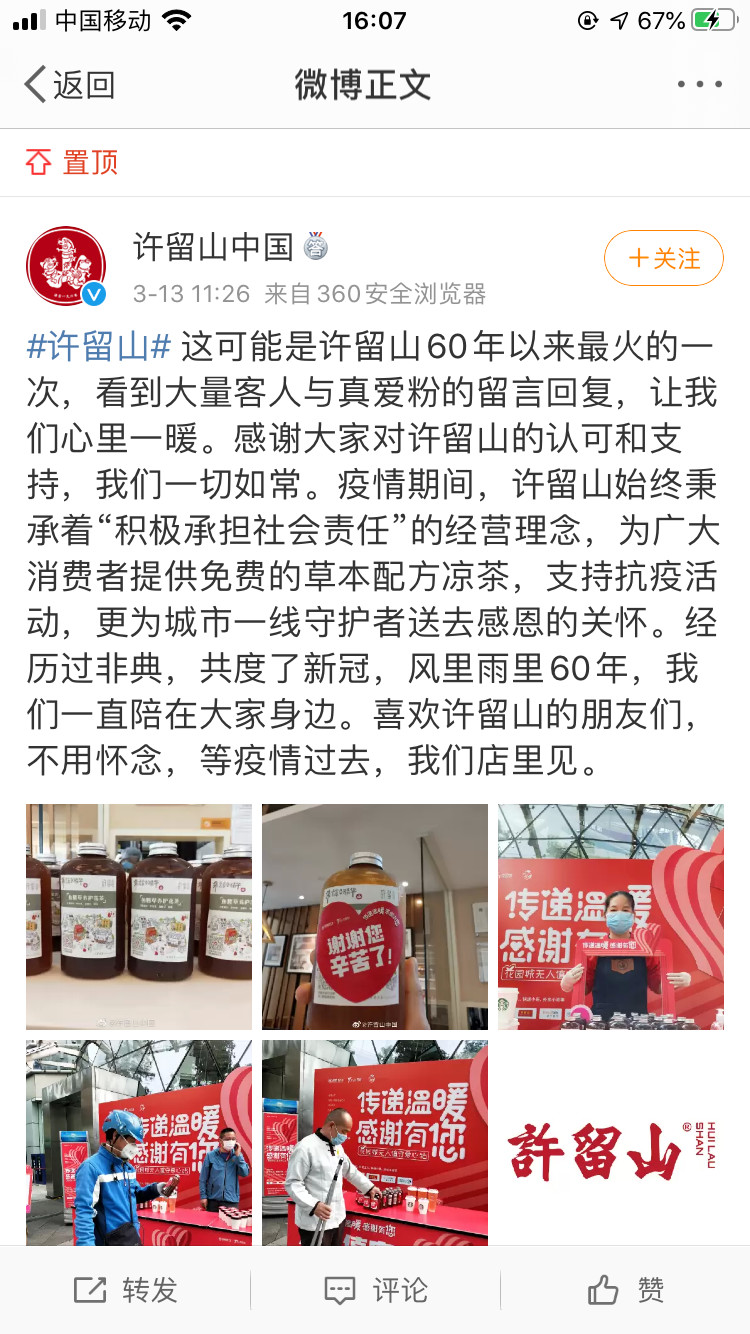
Task: Open the three-dot overflow menu
Action: tap(699, 85)
